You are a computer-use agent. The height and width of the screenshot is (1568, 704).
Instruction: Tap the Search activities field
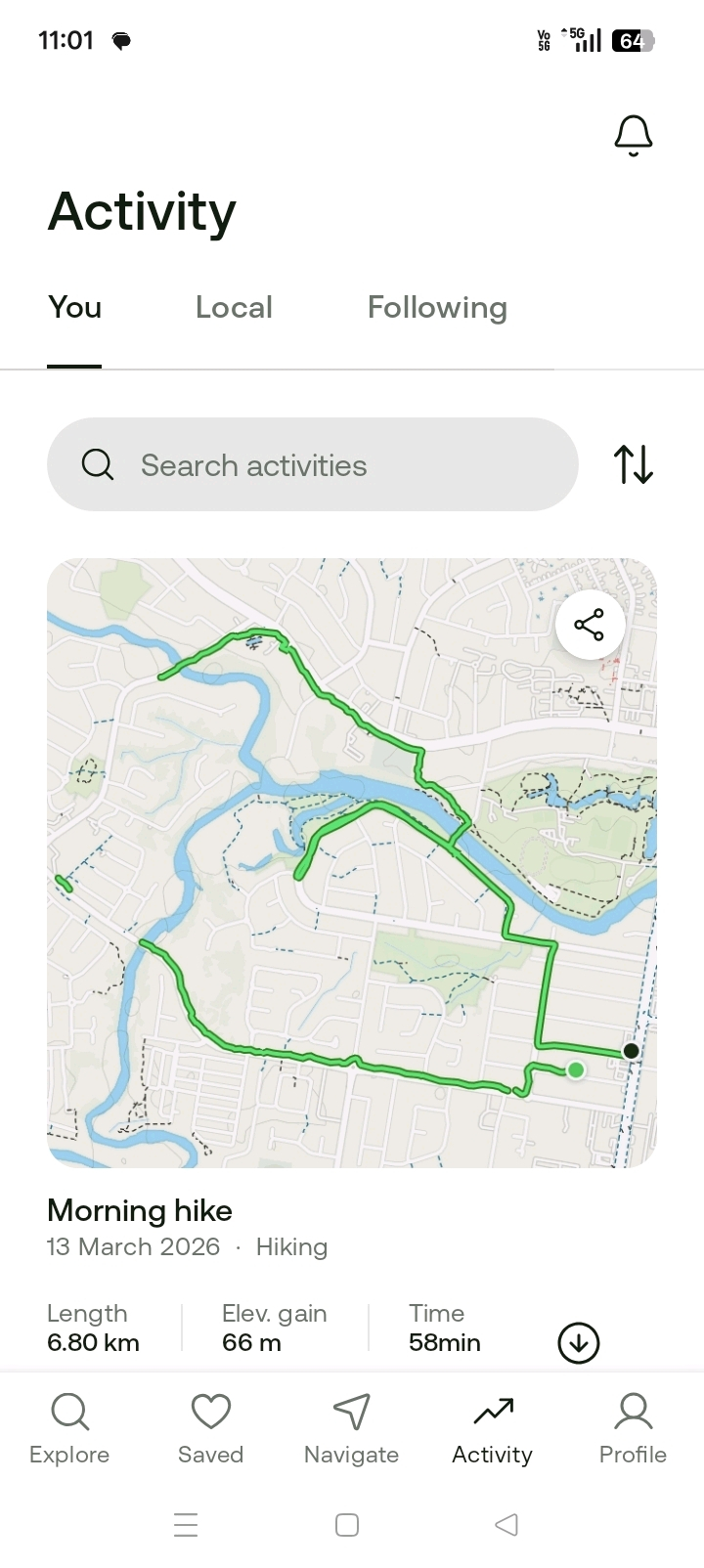point(312,465)
